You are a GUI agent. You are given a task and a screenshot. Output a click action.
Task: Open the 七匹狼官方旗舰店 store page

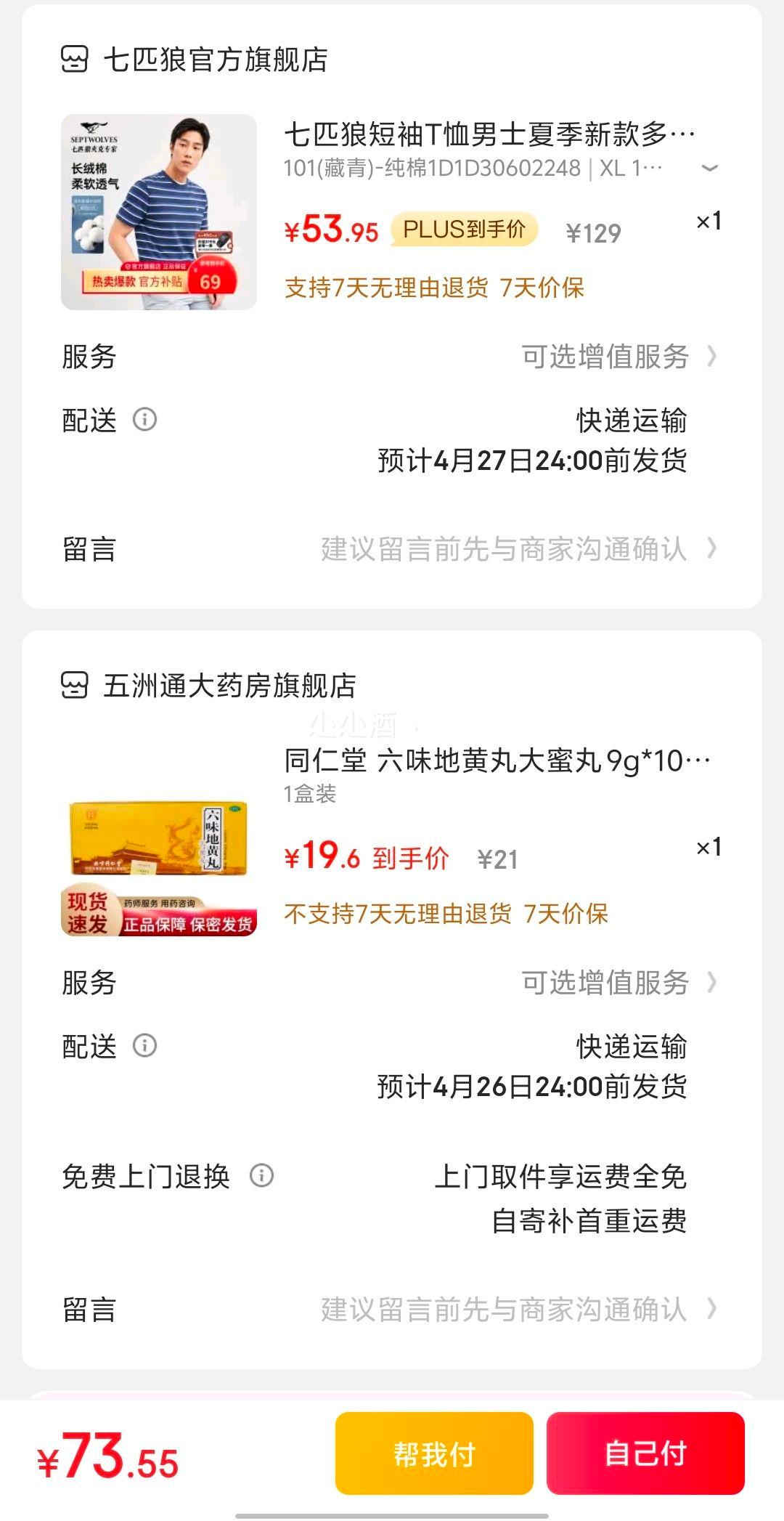pos(215,60)
